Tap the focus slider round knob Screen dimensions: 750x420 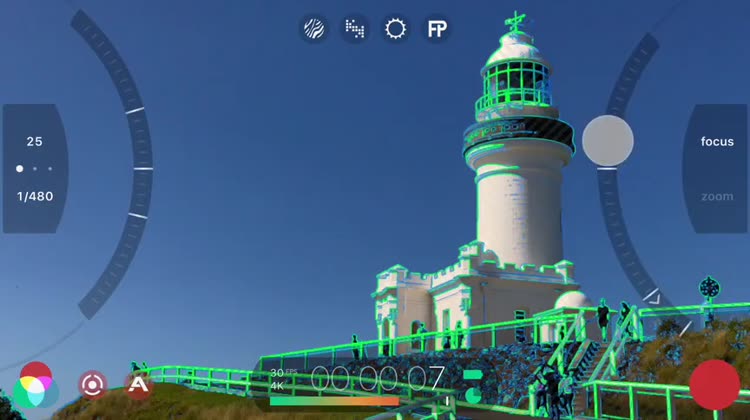coord(608,140)
